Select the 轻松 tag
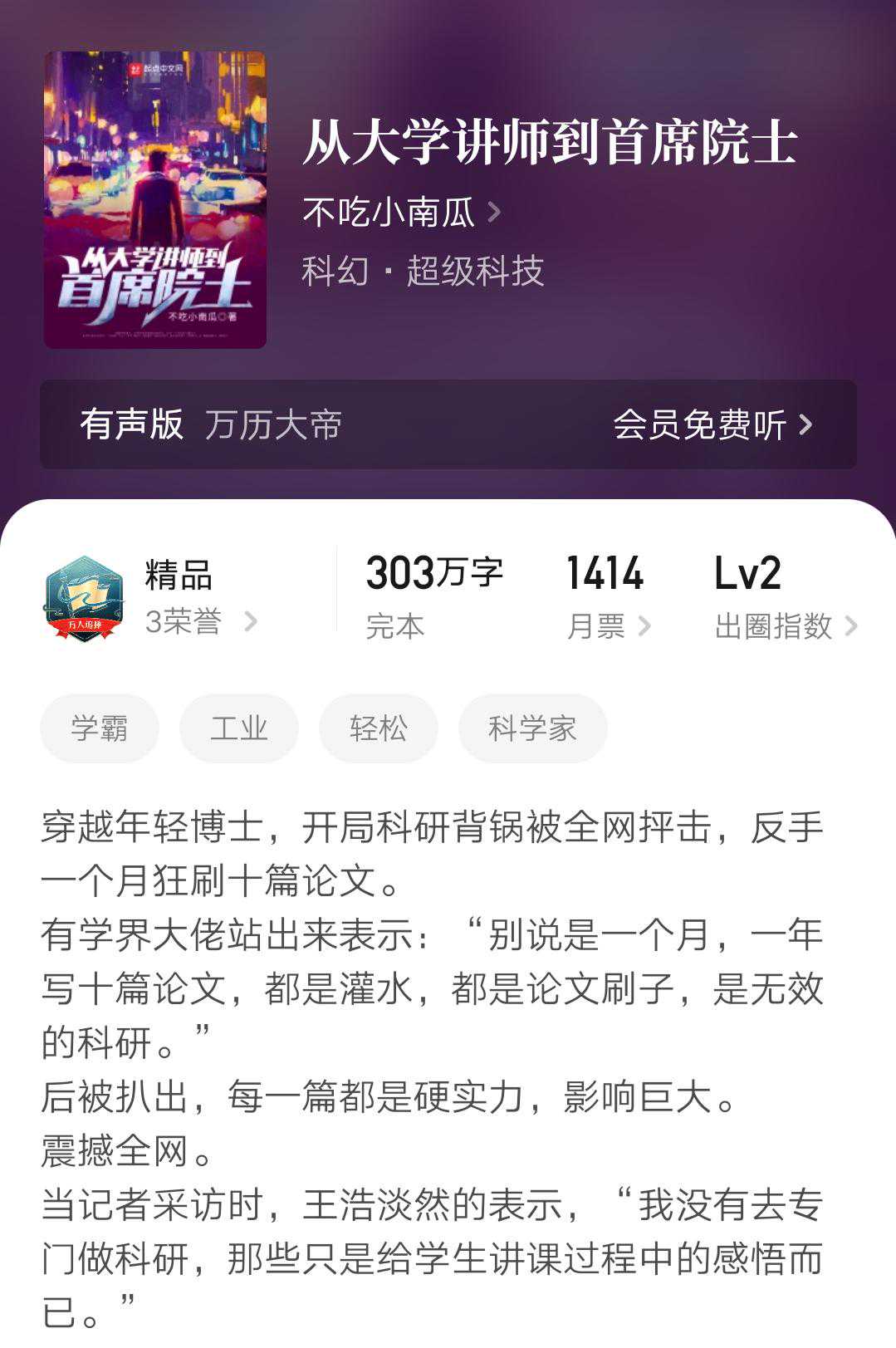The height and width of the screenshot is (1348, 896). tap(379, 728)
